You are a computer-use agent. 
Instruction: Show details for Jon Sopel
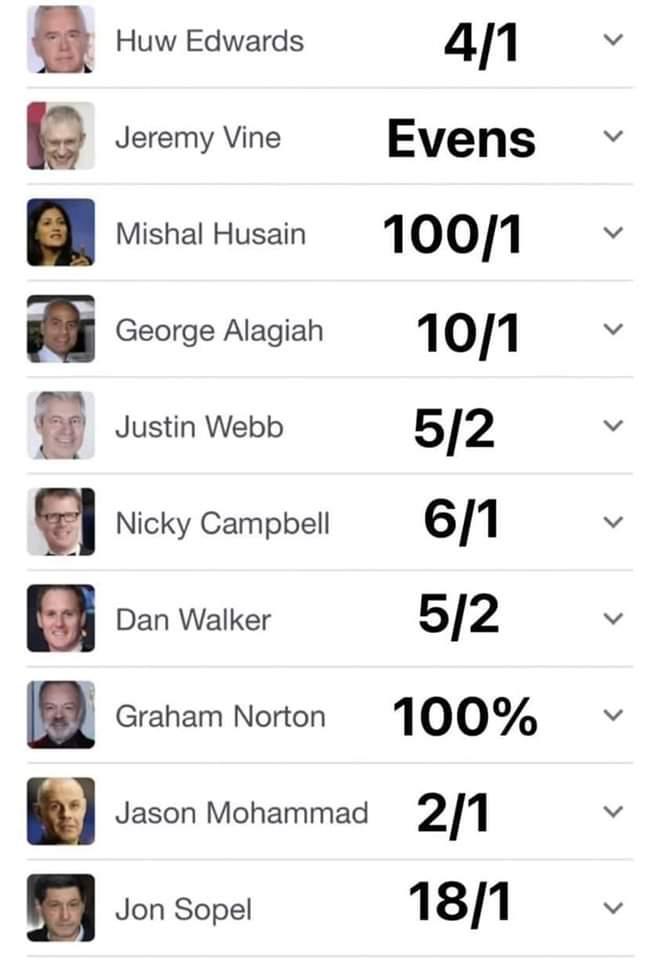click(614, 908)
